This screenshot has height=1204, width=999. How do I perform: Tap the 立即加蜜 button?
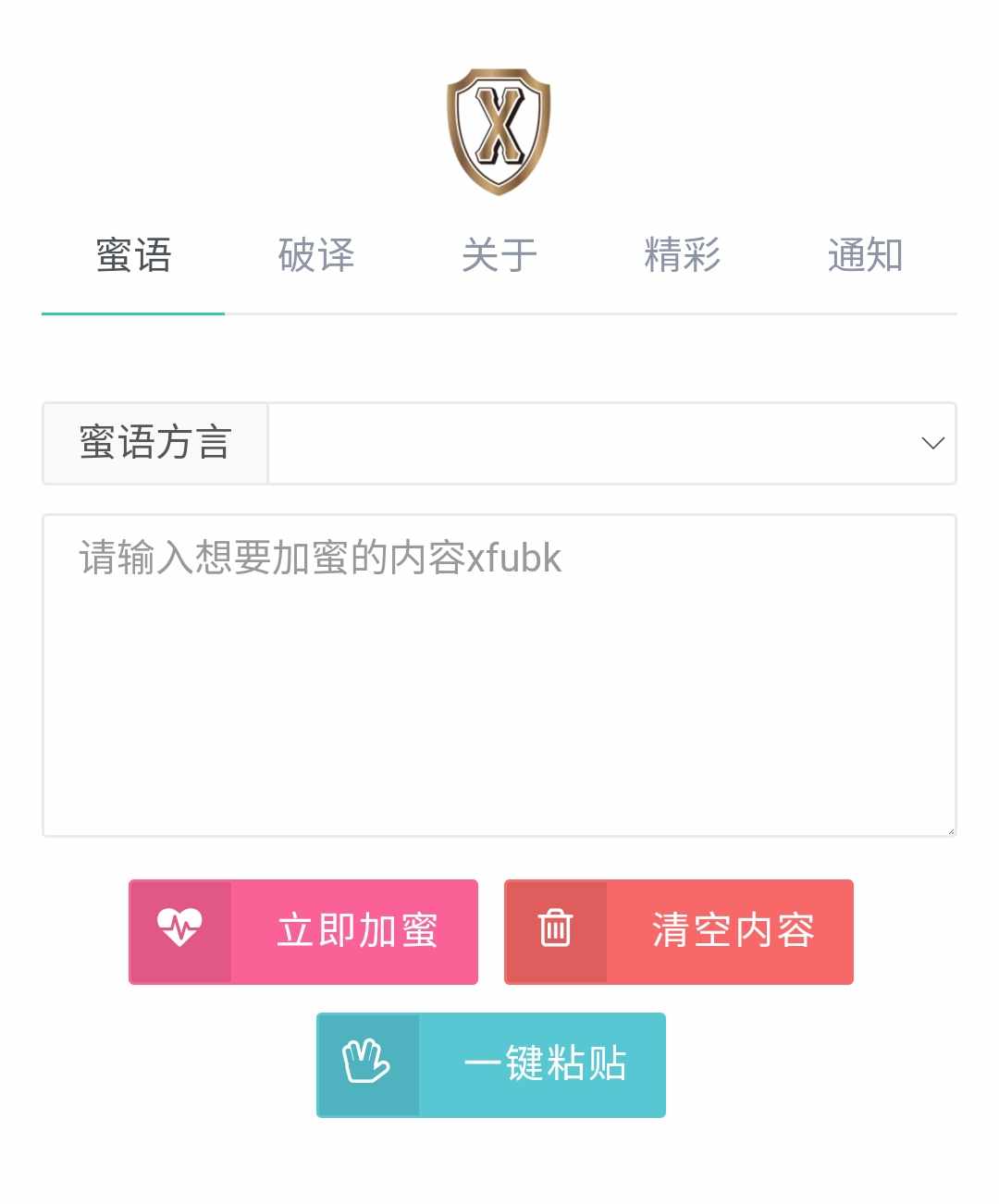point(303,931)
